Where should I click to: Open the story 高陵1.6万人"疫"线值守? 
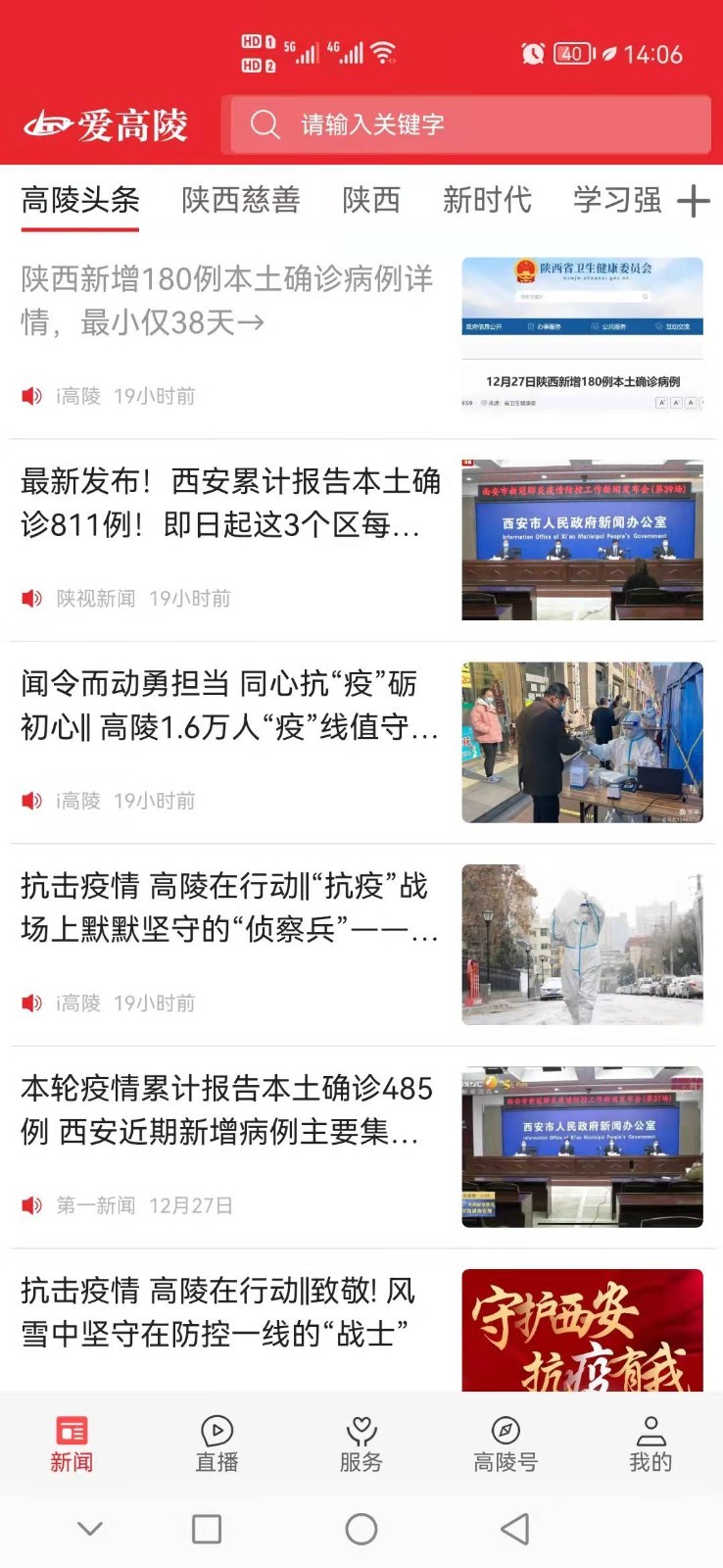[229, 706]
